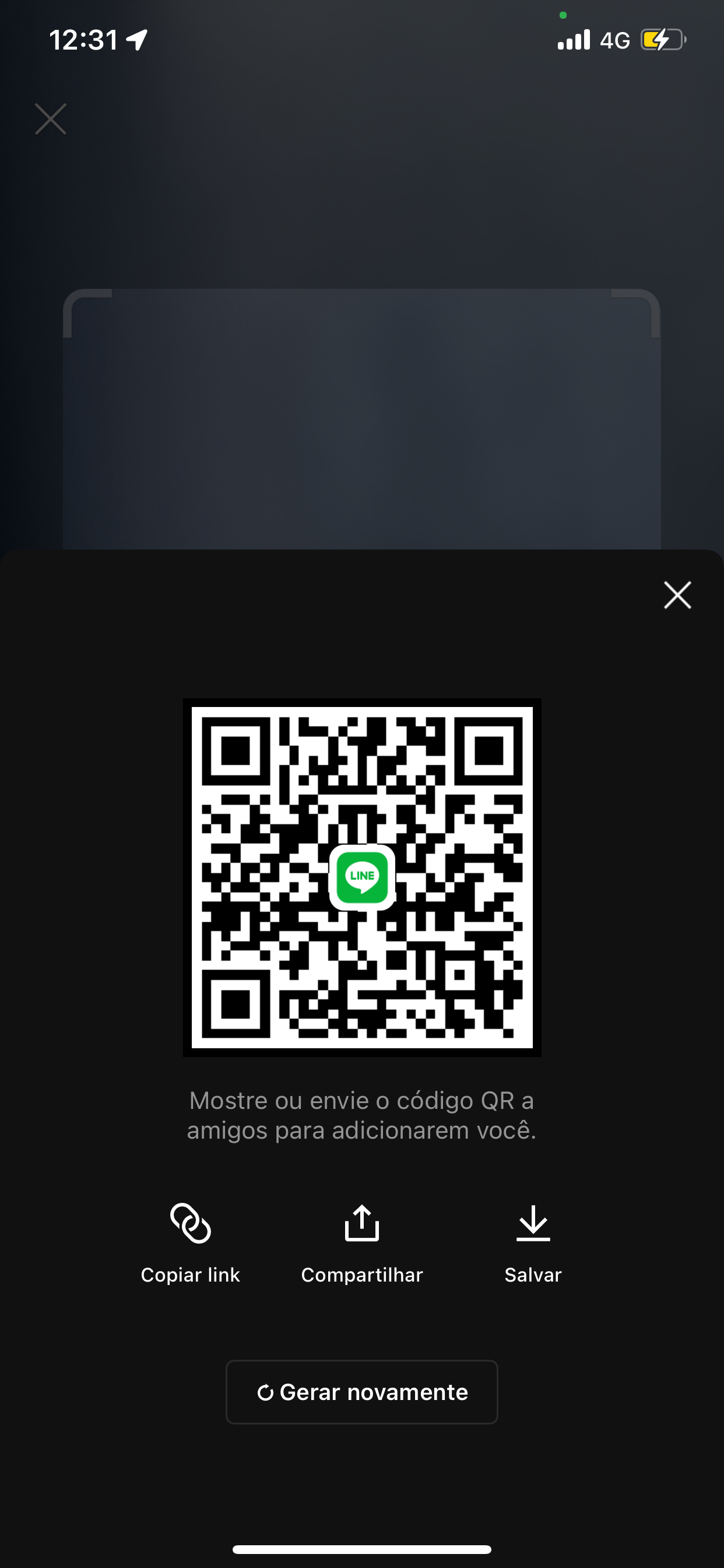Copy the profile link

coord(191,1242)
